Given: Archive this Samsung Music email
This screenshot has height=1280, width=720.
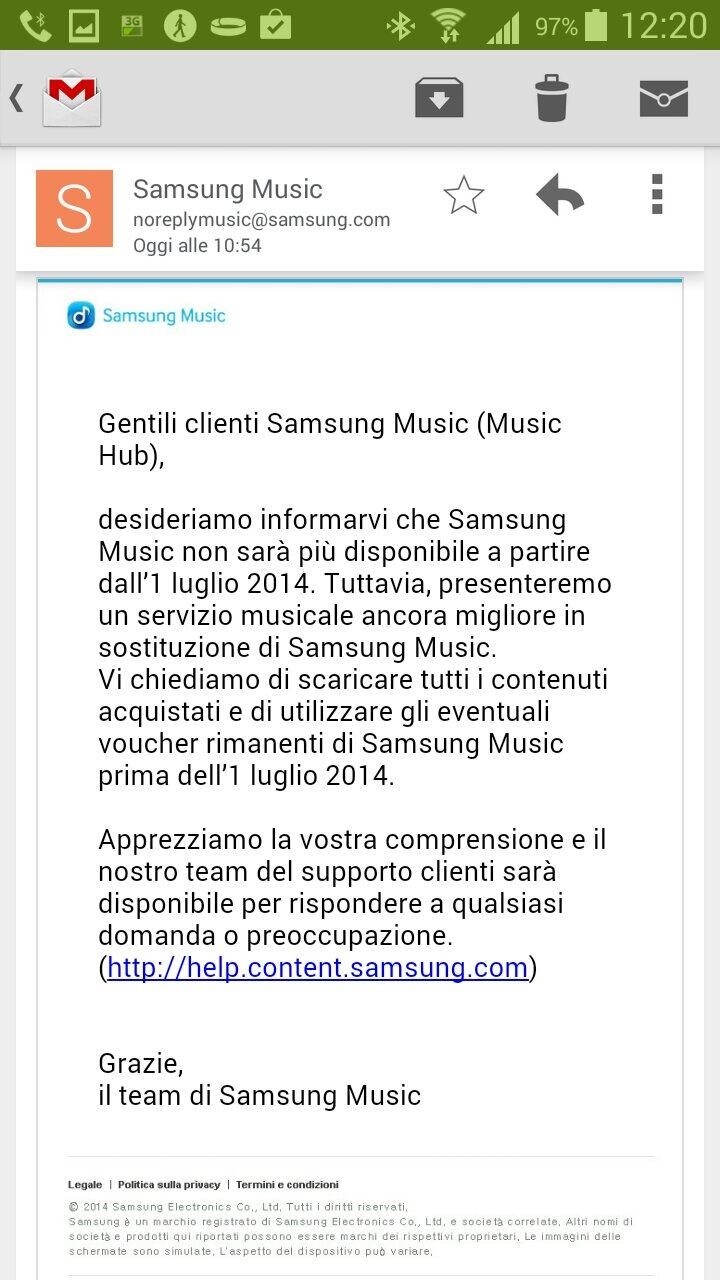Looking at the screenshot, I should 439,98.
